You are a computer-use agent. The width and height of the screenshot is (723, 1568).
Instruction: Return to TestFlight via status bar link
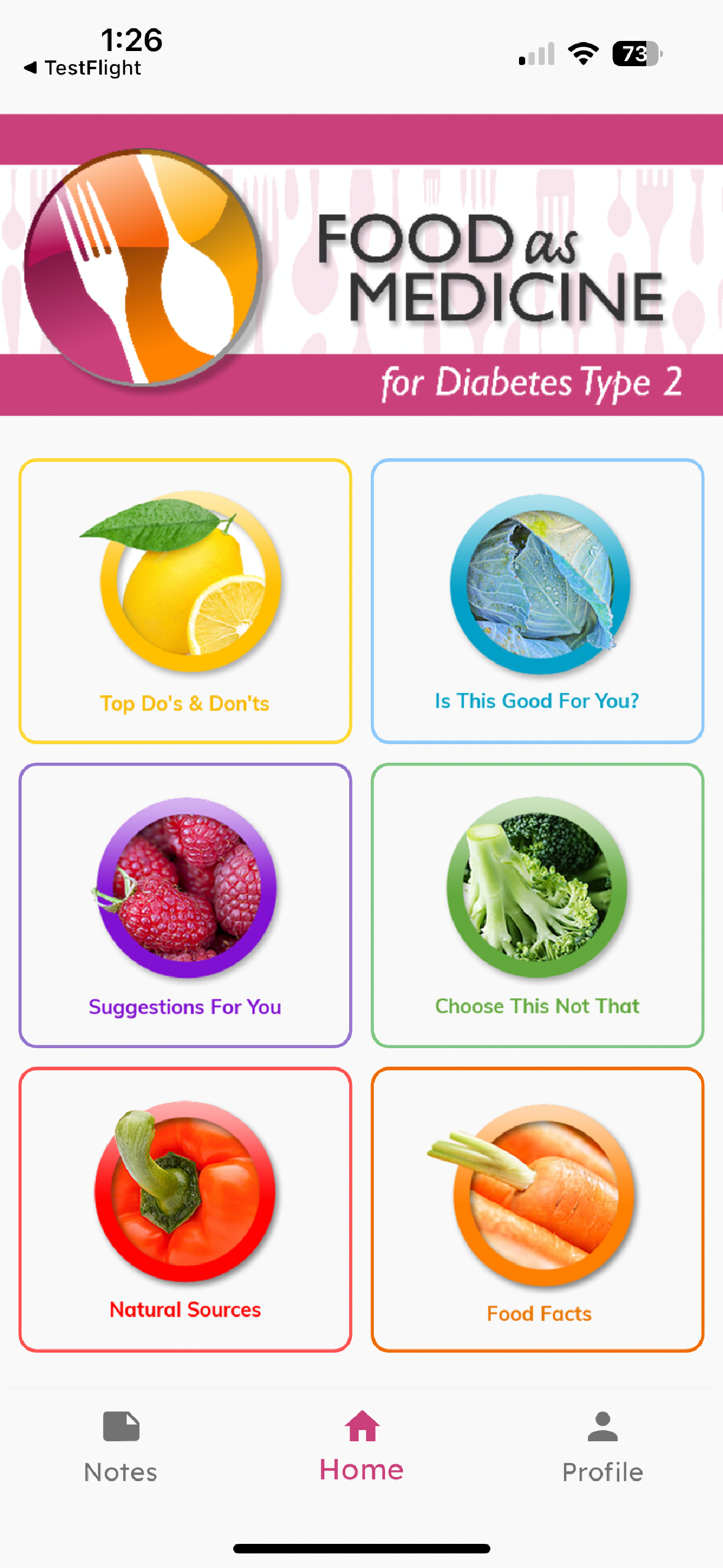coord(82,67)
